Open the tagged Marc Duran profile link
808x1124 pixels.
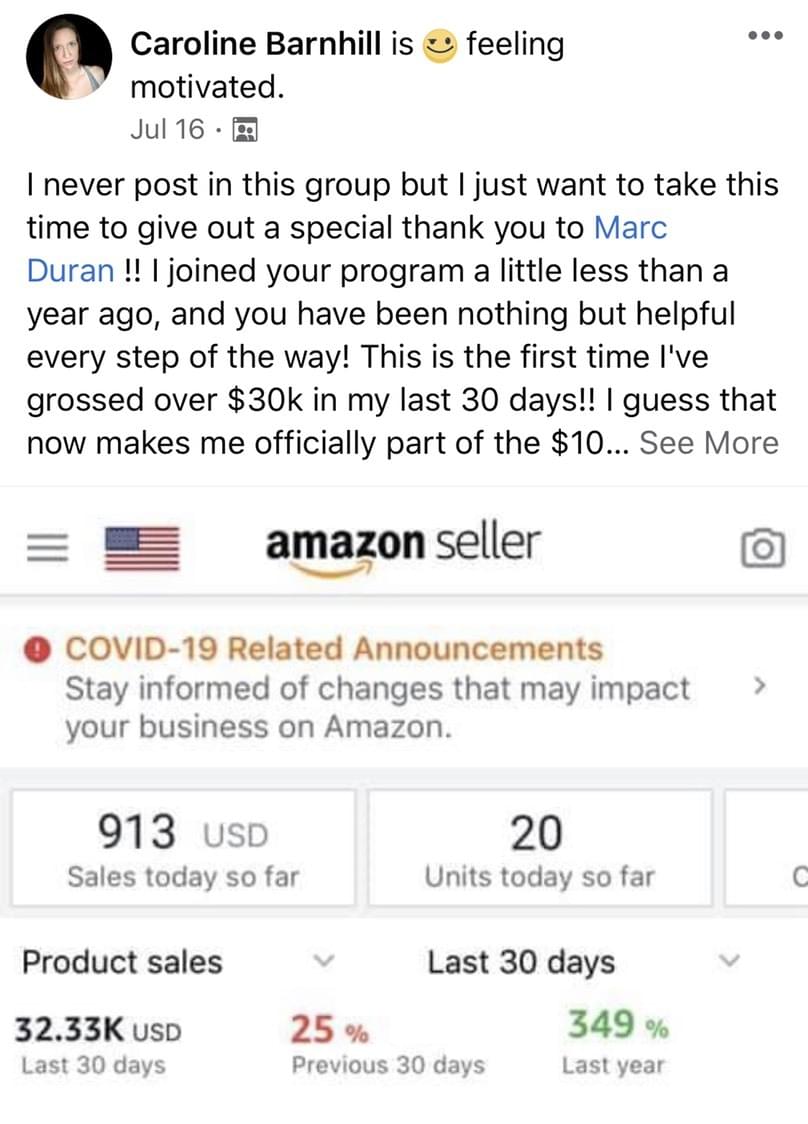click(x=630, y=227)
